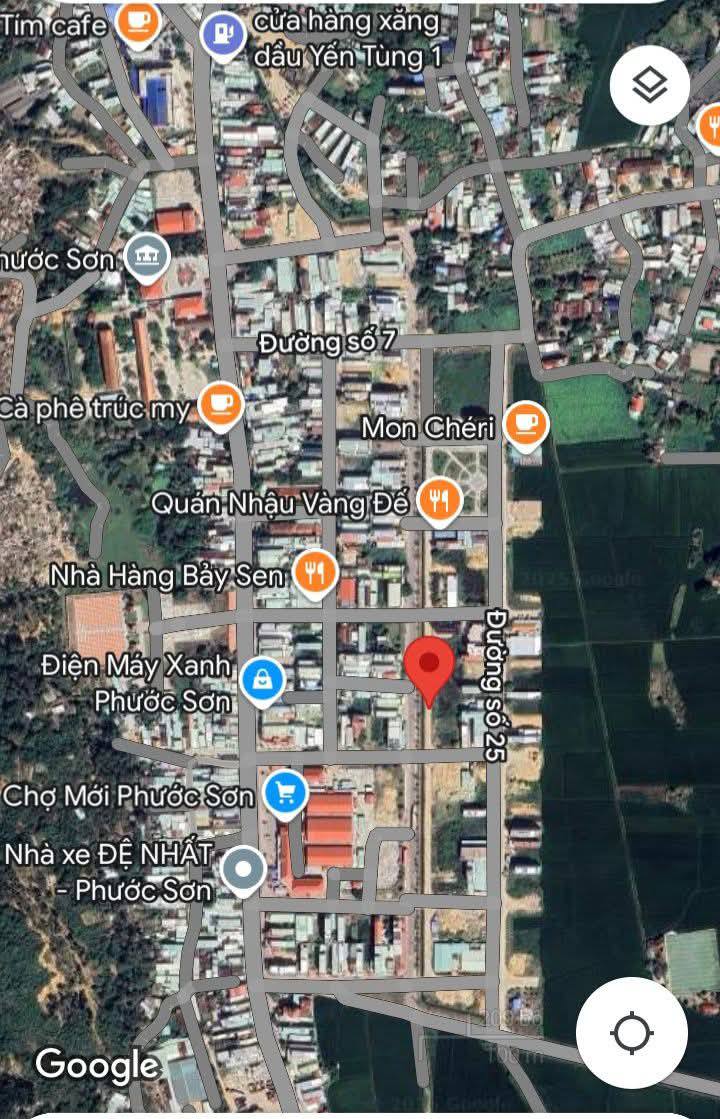
Task: Tap the Yến Tùng 1 gas station marker
Action: [224, 35]
